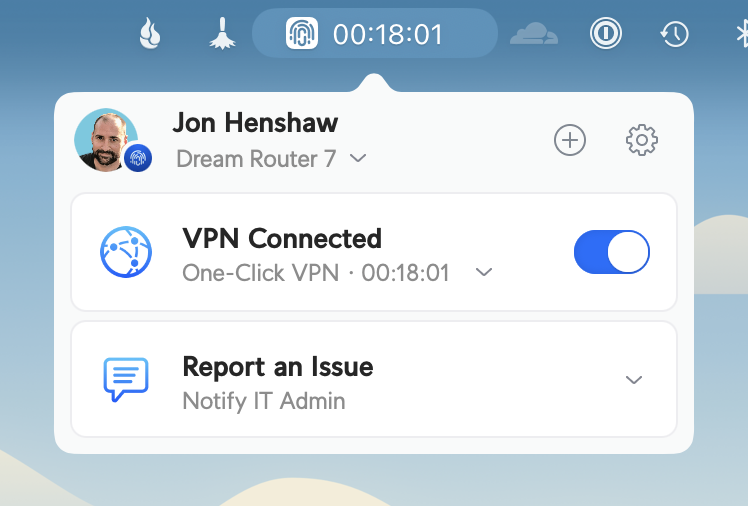
Task: Expand the One-Click VPN chevron
Action: (x=484, y=272)
